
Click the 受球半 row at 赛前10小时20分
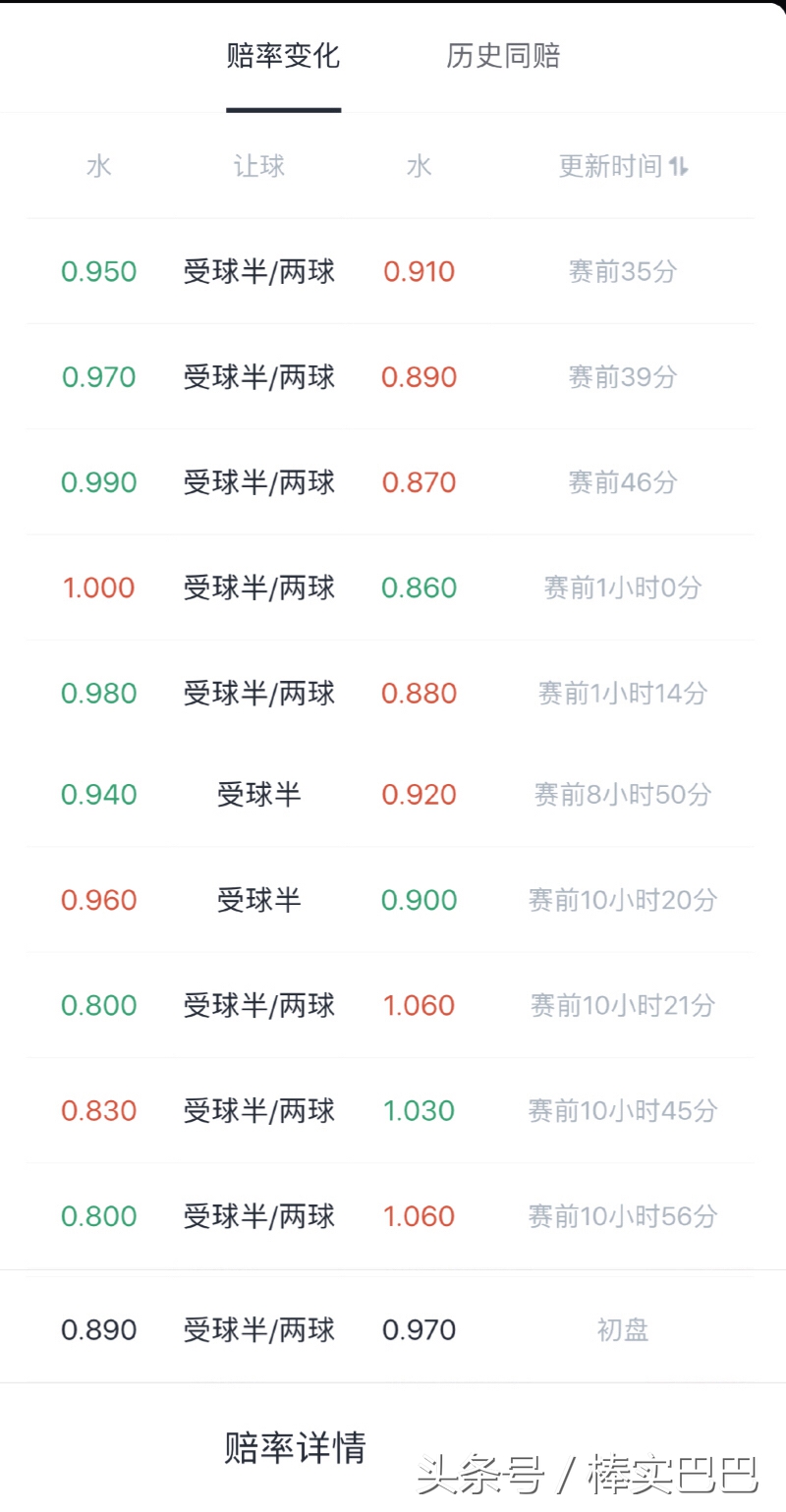tap(258, 900)
